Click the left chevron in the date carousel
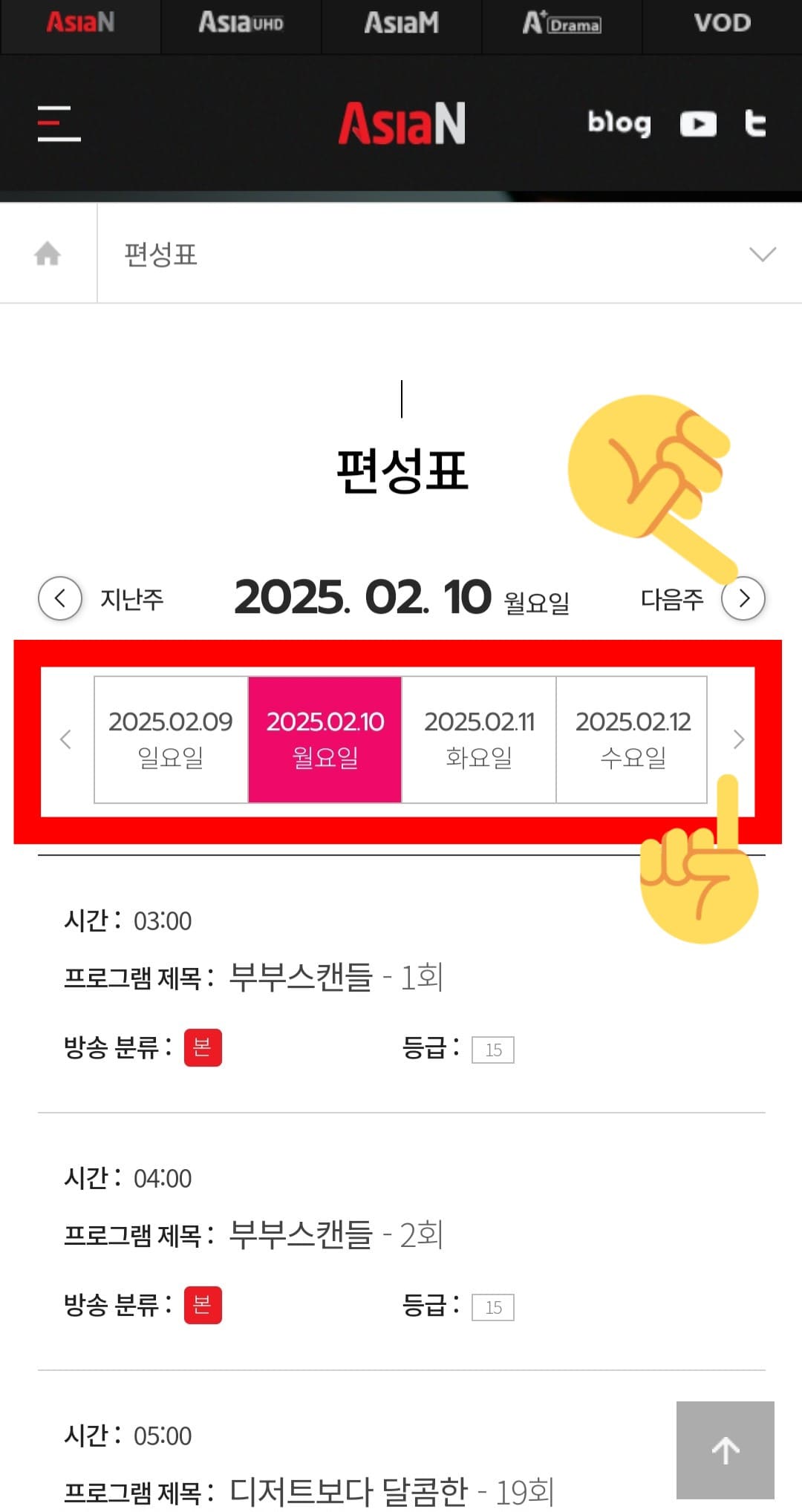The image size is (802, 1512). coord(65,739)
